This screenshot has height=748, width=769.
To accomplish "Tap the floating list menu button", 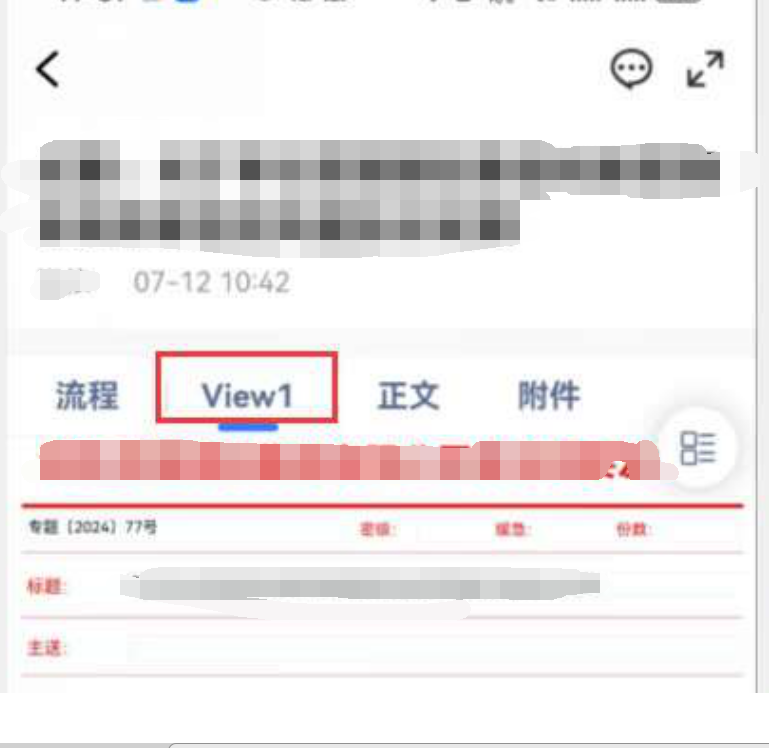I will [x=698, y=448].
